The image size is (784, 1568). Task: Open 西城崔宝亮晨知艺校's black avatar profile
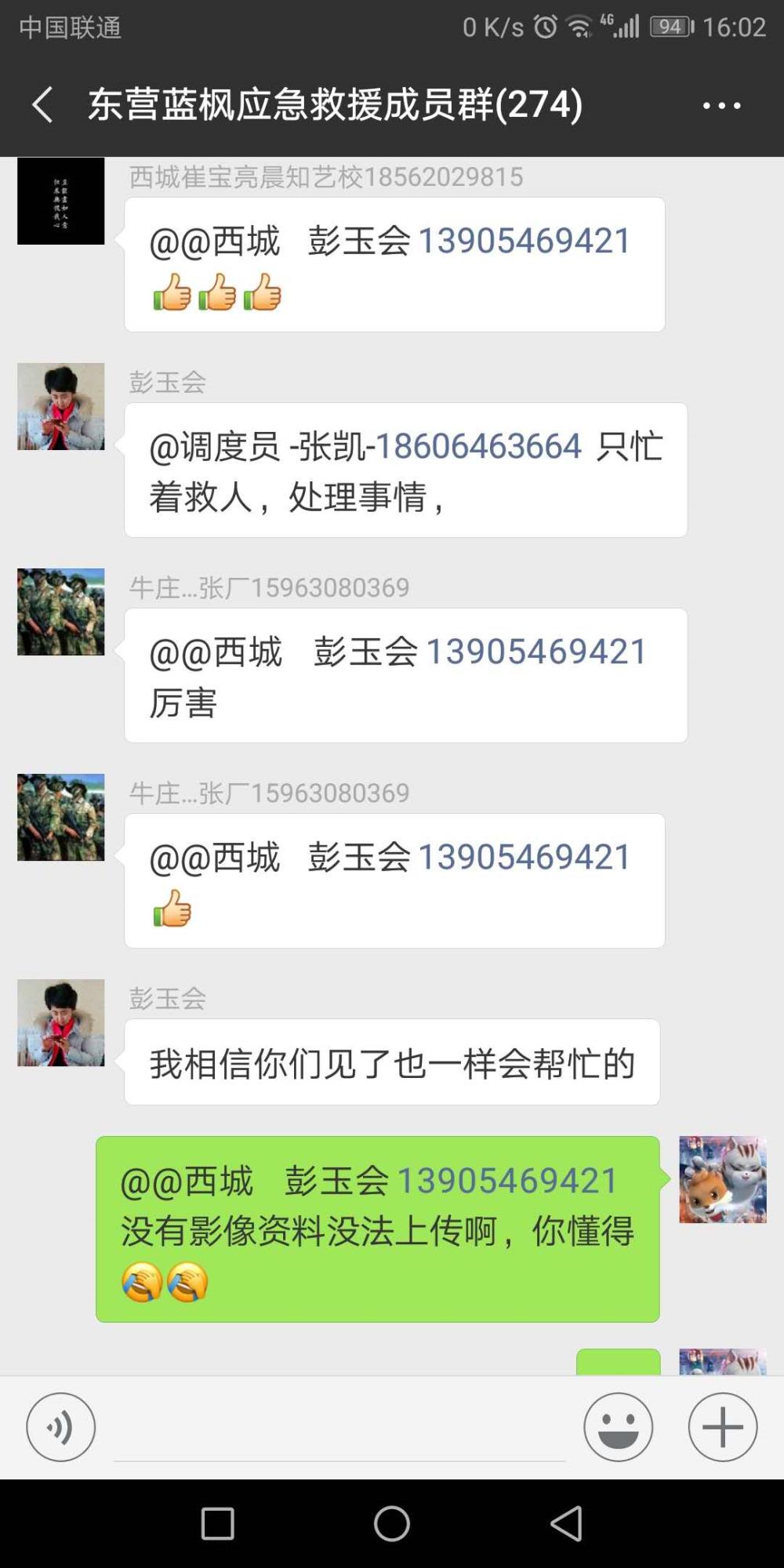60,201
